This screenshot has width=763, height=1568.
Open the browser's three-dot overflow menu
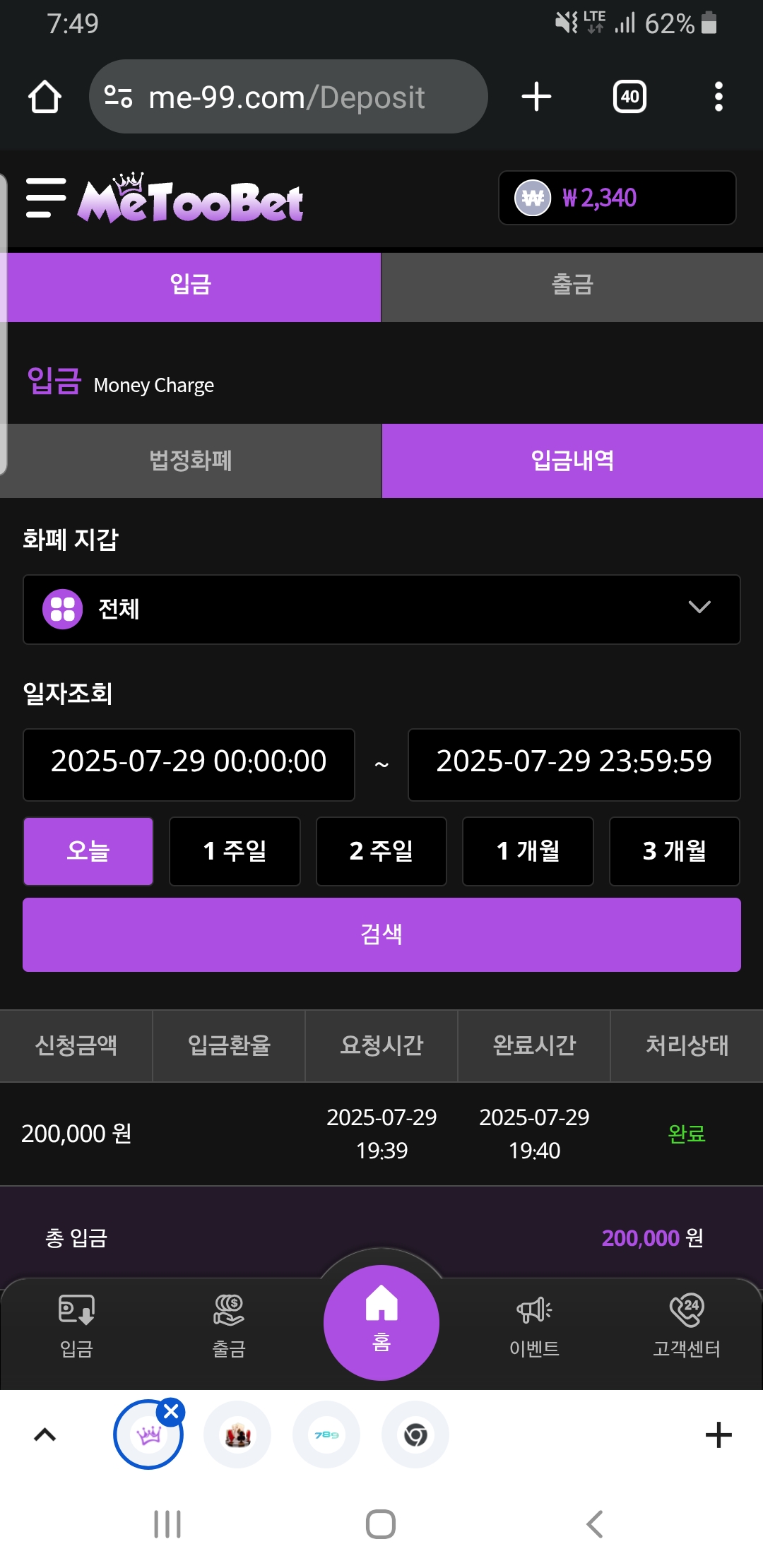point(718,97)
